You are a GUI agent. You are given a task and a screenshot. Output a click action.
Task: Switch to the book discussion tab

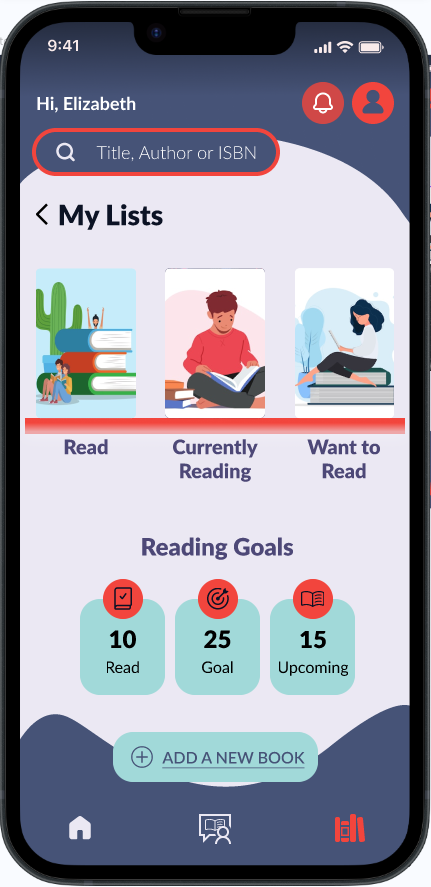215,829
